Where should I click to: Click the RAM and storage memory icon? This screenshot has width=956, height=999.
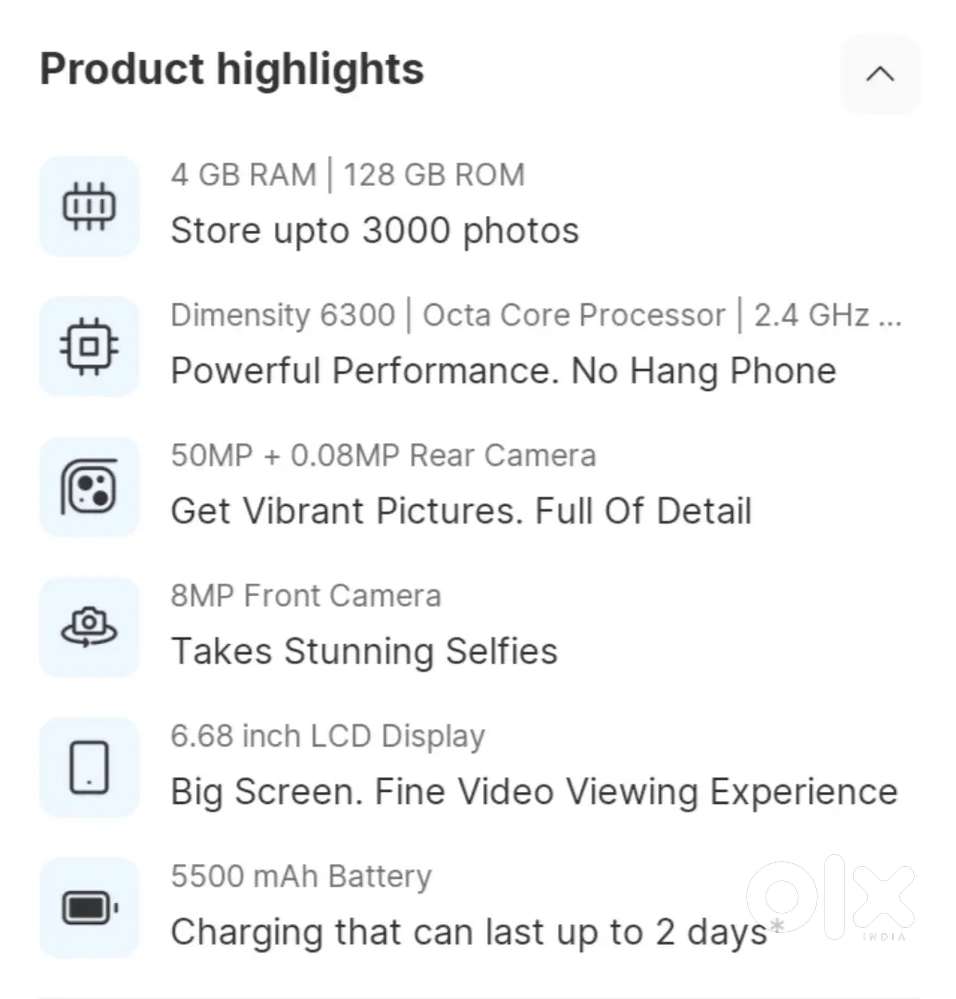tap(89, 207)
